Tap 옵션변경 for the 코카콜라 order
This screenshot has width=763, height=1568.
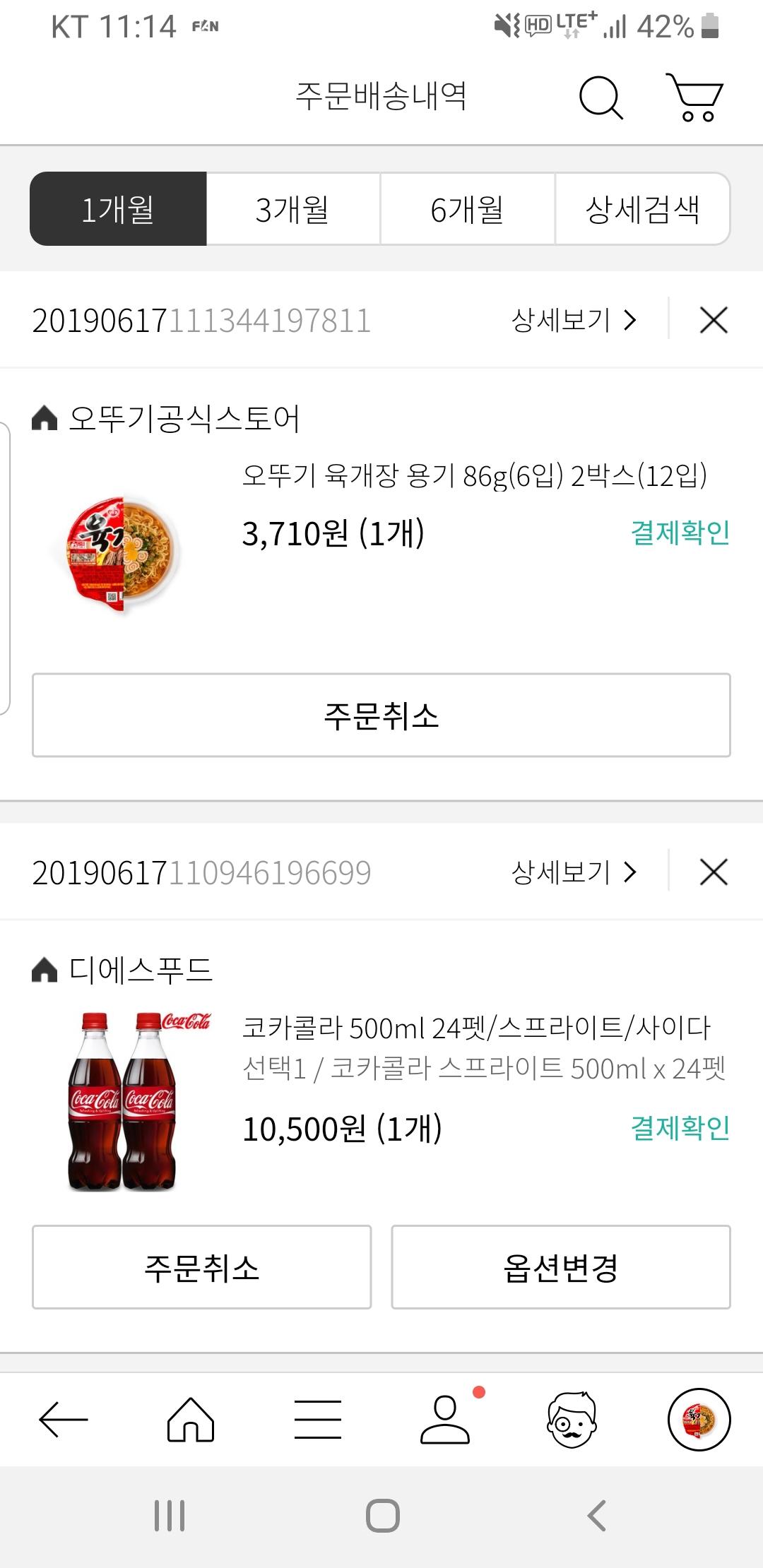tap(560, 1267)
